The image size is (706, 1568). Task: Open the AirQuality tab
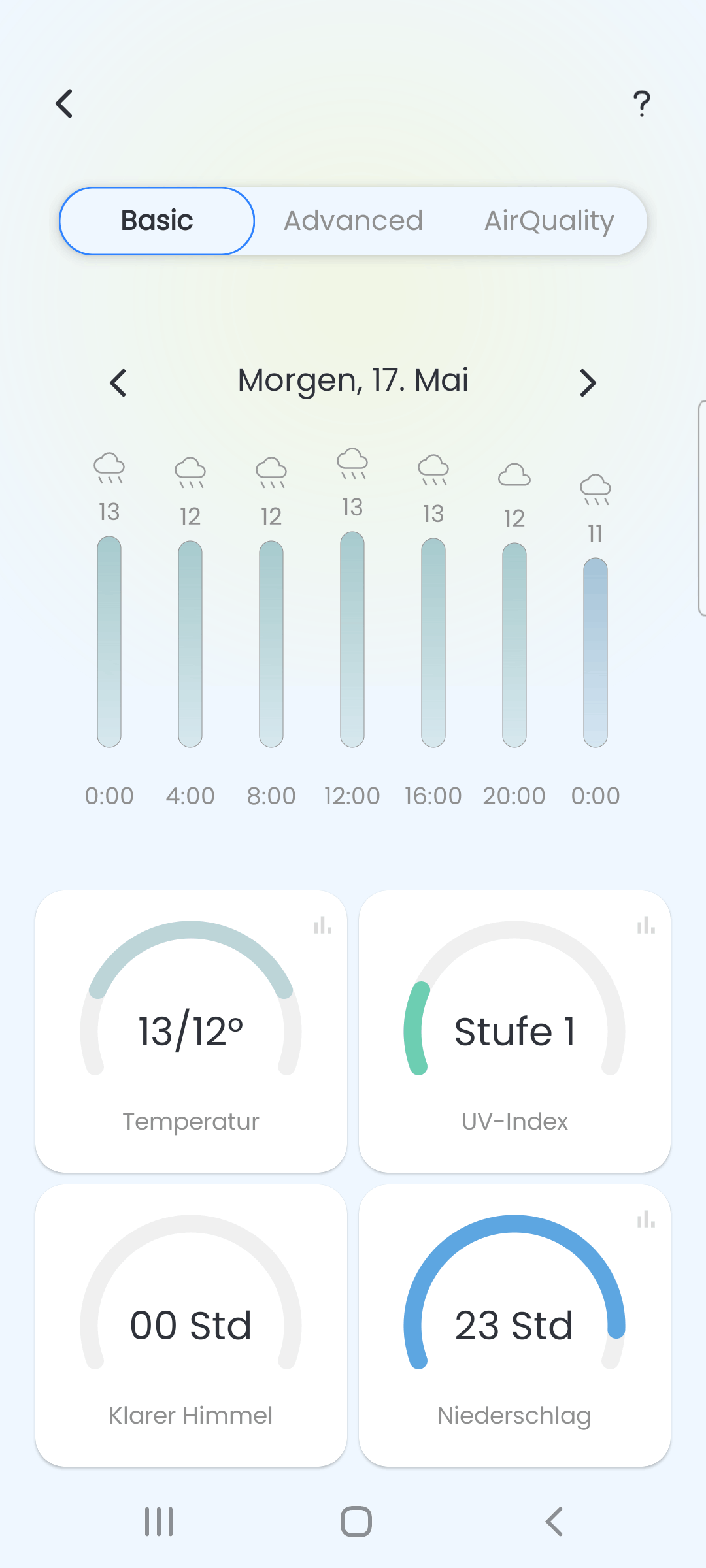click(548, 221)
